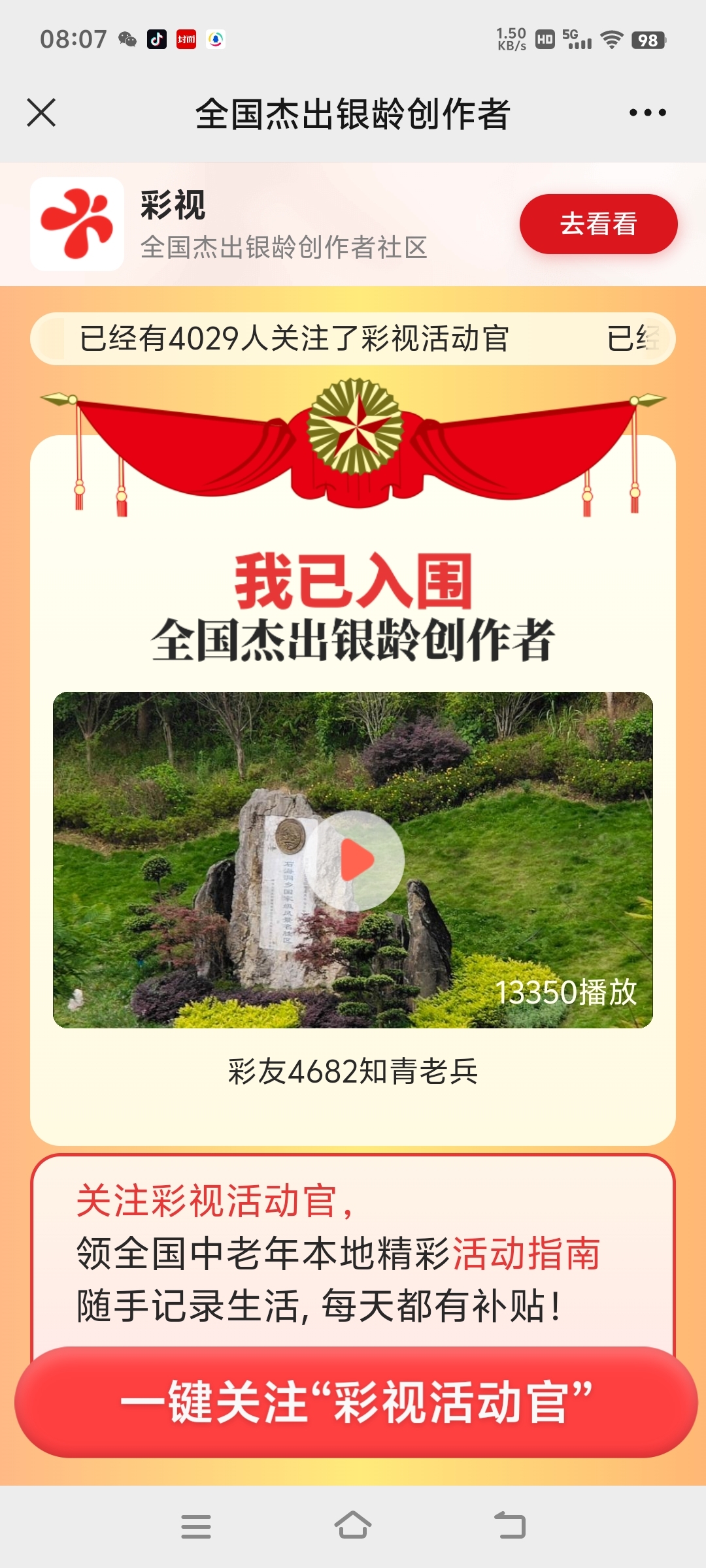Open the three-dot more options menu
This screenshot has height=1568, width=706.
point(647,112)
